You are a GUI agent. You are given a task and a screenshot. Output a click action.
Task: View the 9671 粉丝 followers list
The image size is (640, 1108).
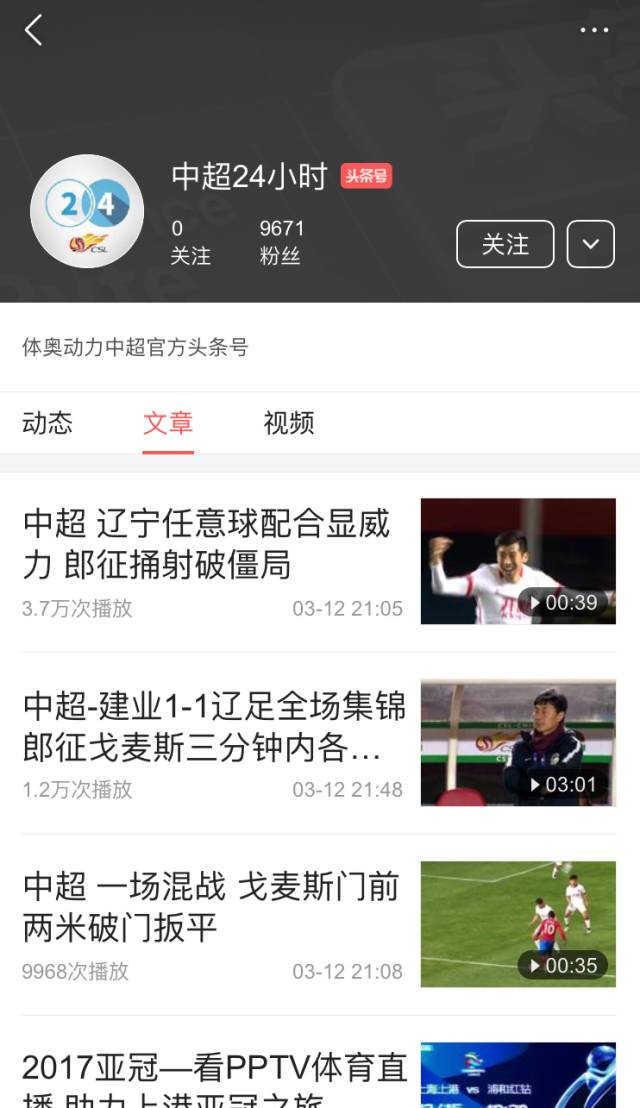281,243
